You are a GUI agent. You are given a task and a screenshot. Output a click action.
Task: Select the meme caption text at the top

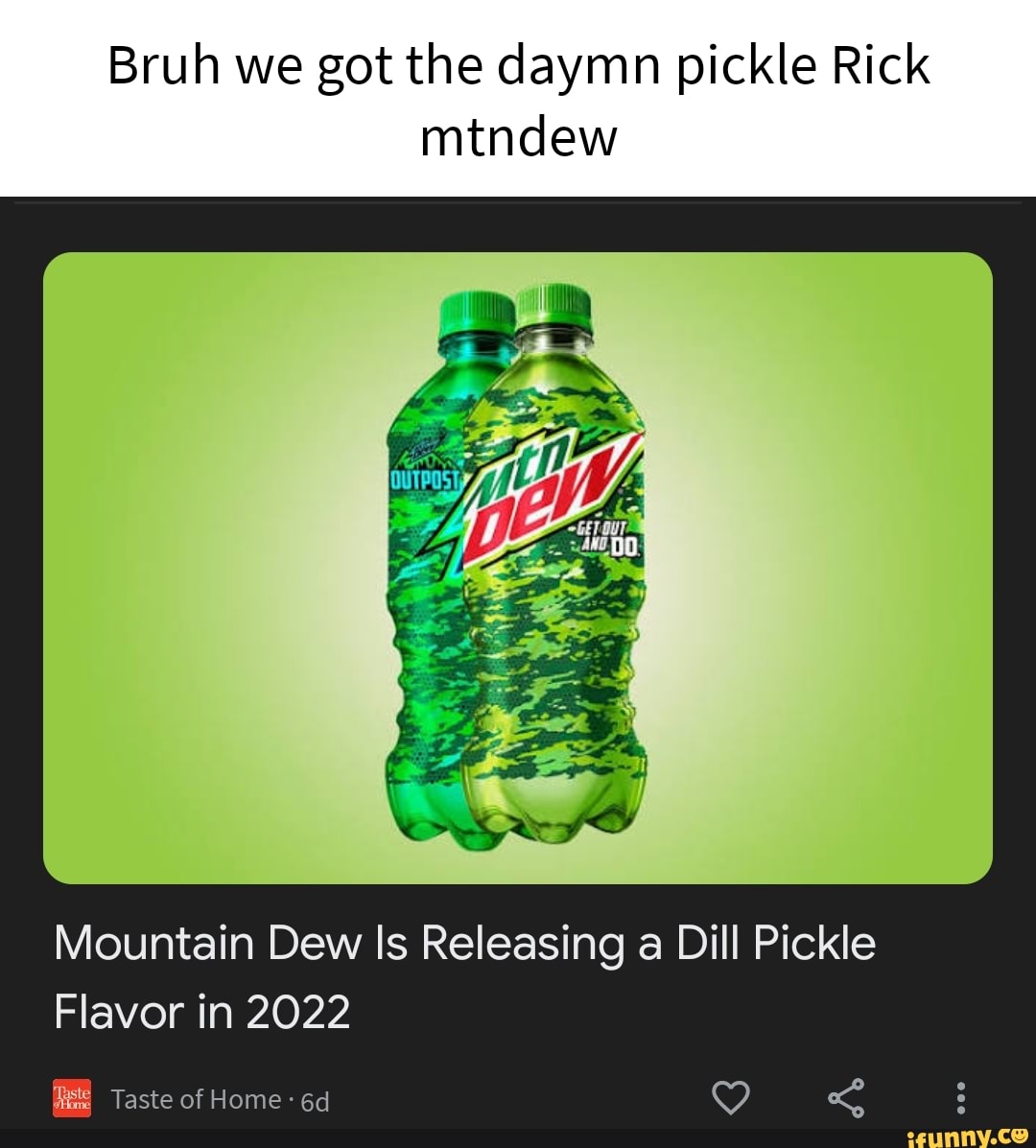[518, 96]
